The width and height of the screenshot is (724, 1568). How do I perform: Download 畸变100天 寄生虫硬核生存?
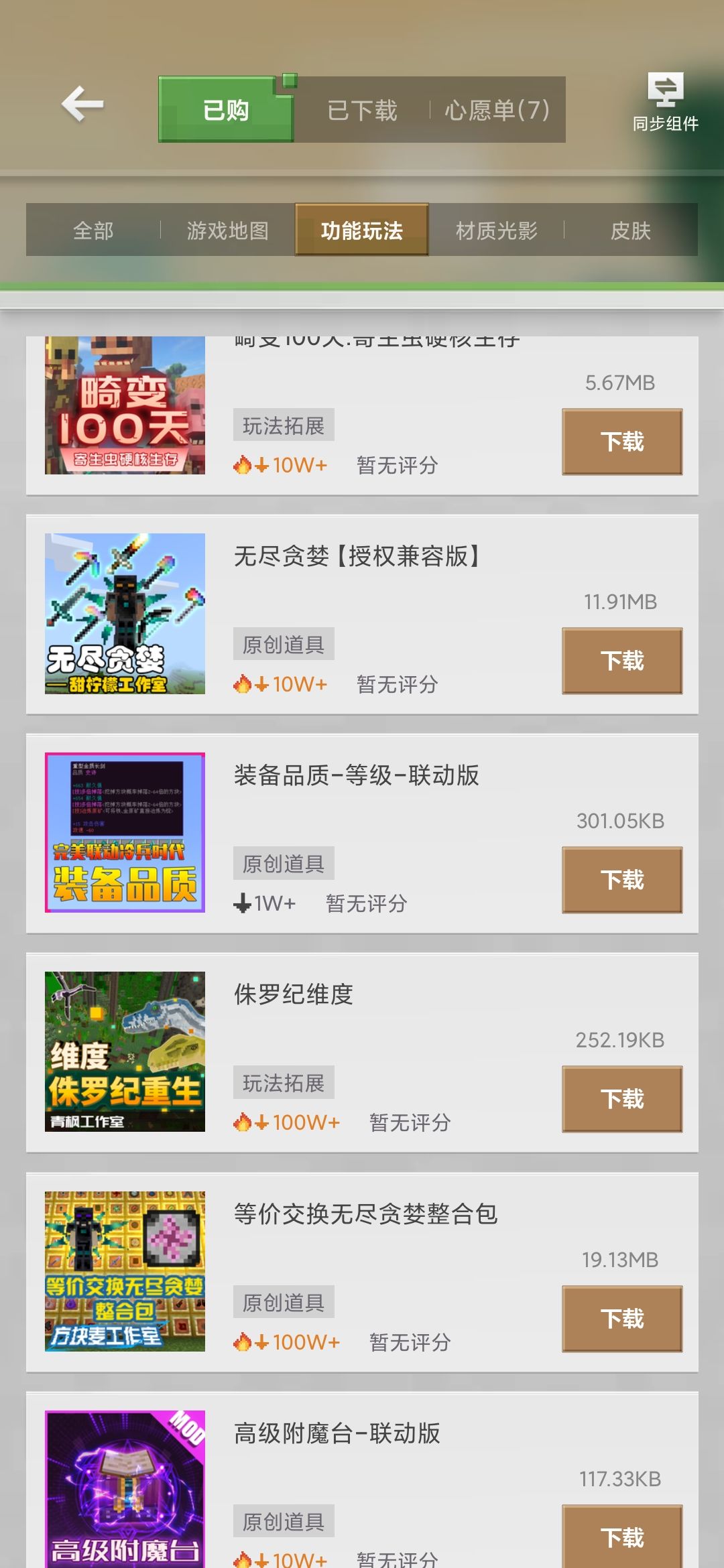(621, 440)
